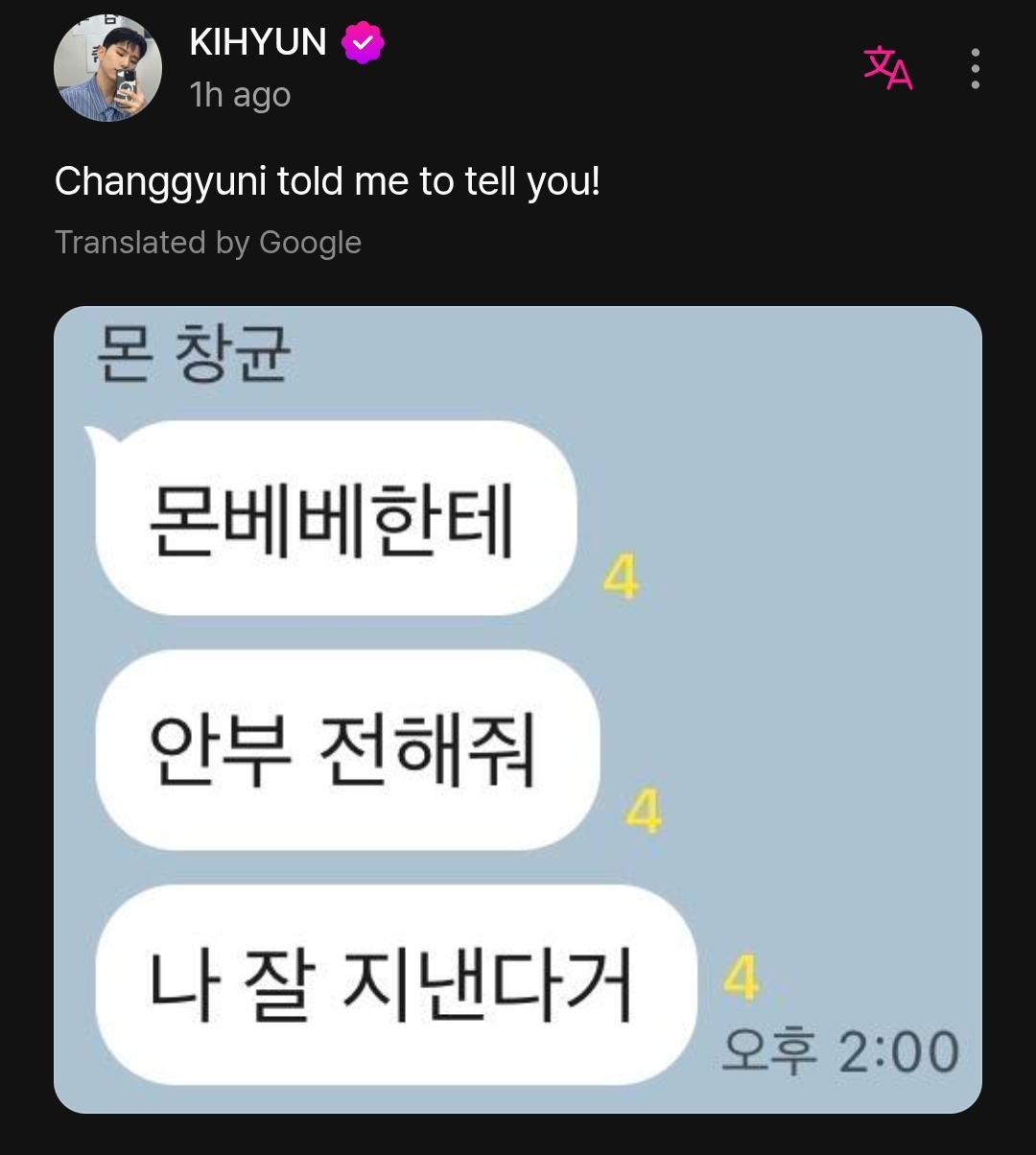Image resolution: width=1036 pixels, height=1155 pixels.
Task: Open KIHYUN's profile via the username
Action: tap(258, 42)
